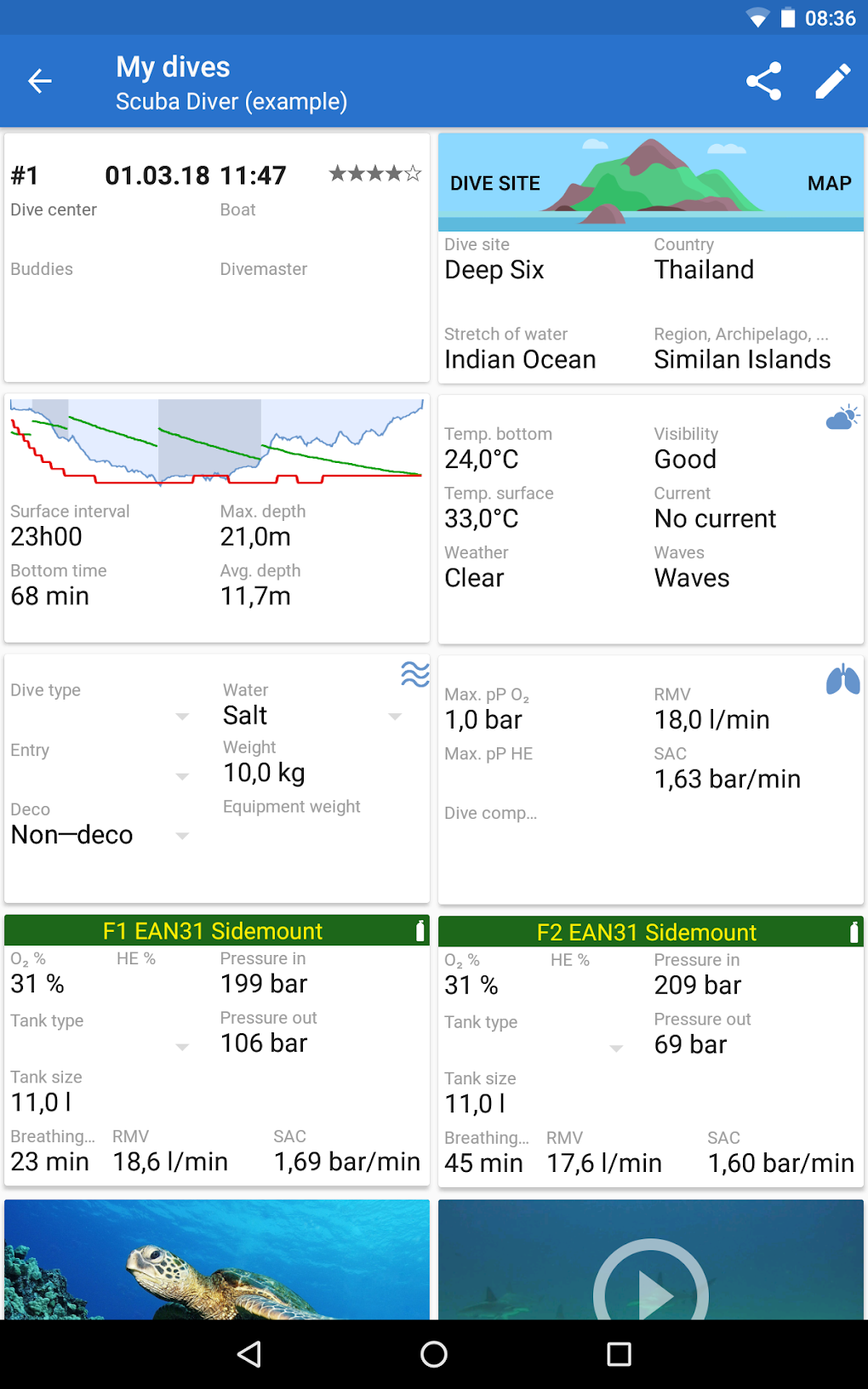Open the Entry dropdown
Image resolution: width=868 pixels, height=1389 pixels.
pyautogui.click(x=182, y=775)
